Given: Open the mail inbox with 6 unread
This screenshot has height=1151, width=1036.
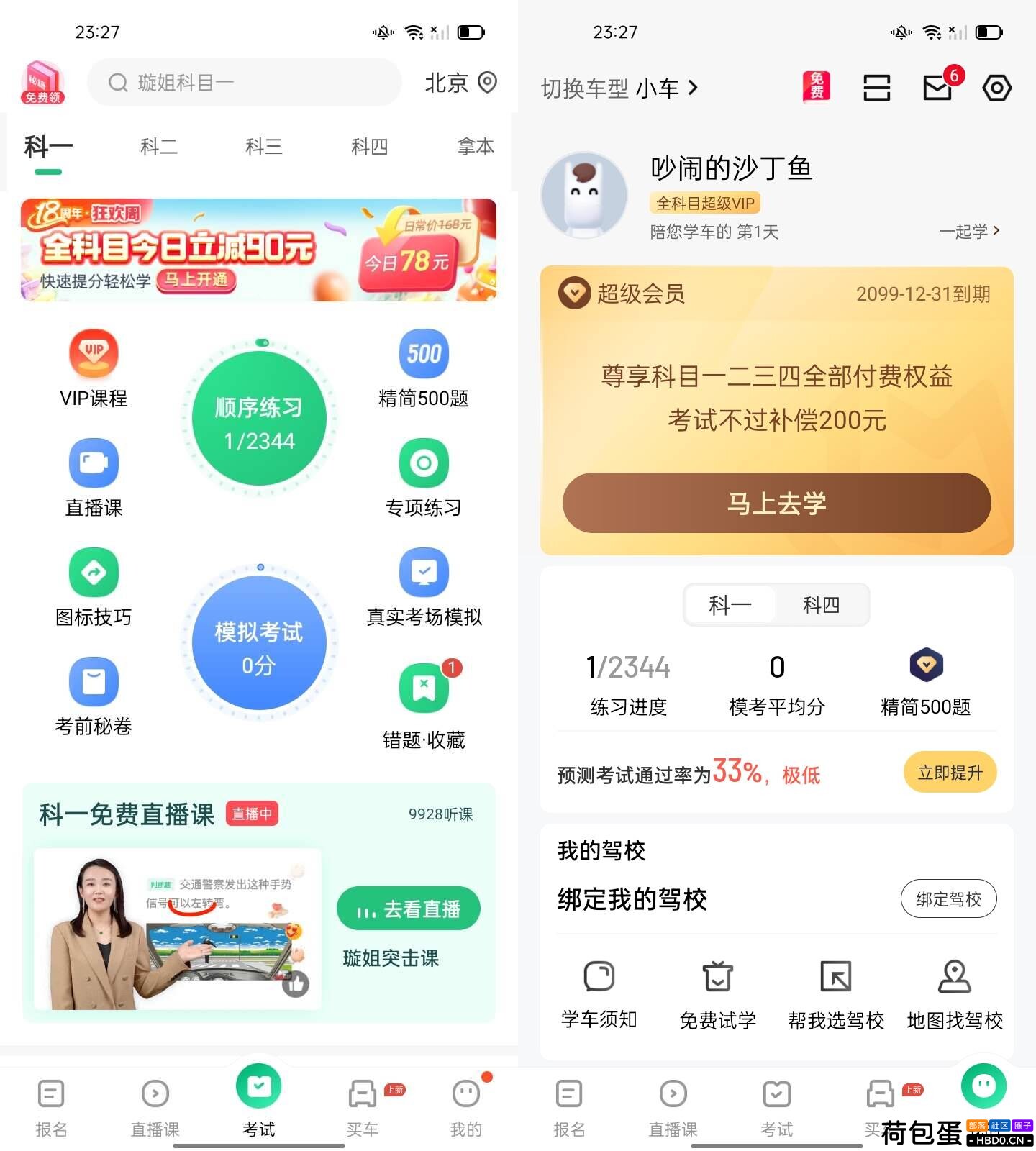Looking at the screenshot, I should coord(937,88).
